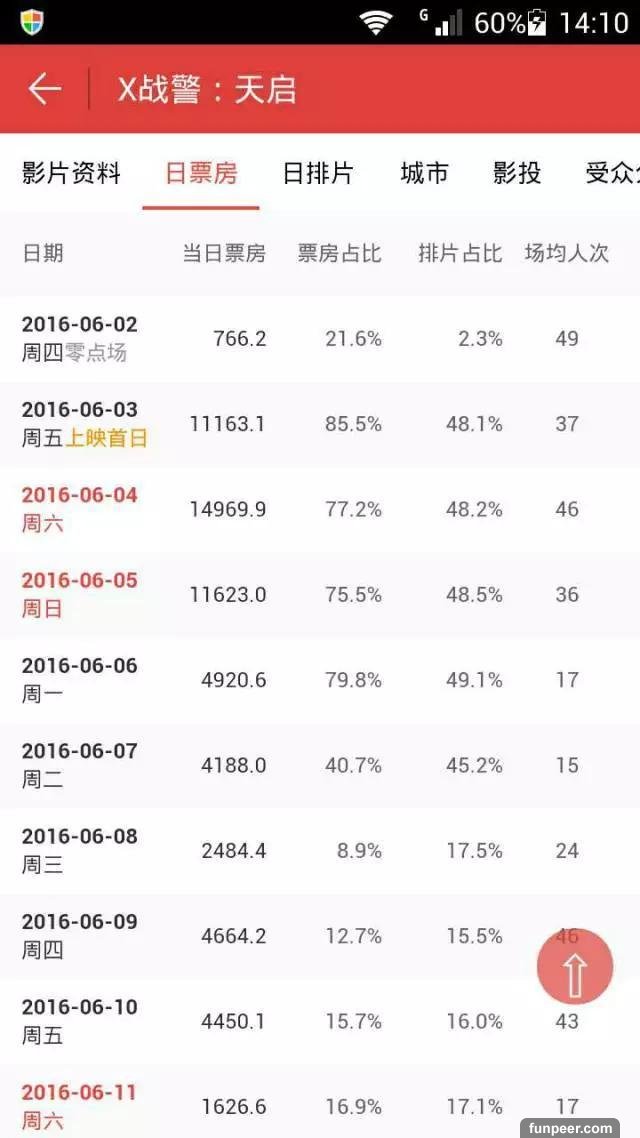Select the 日票房 tab

(201, 173)
